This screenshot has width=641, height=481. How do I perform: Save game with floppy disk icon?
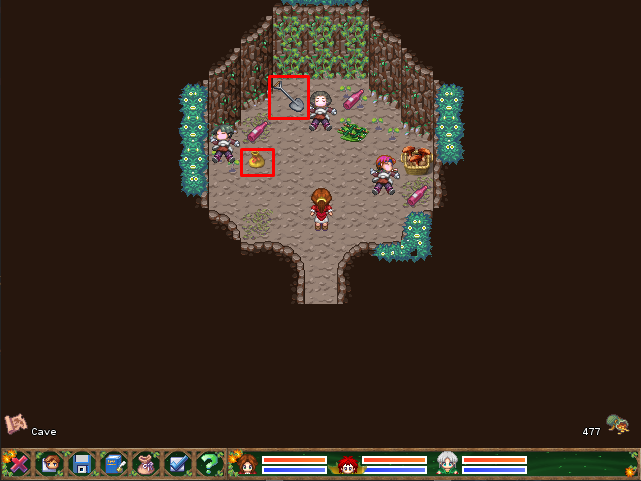tap(82, 463)
